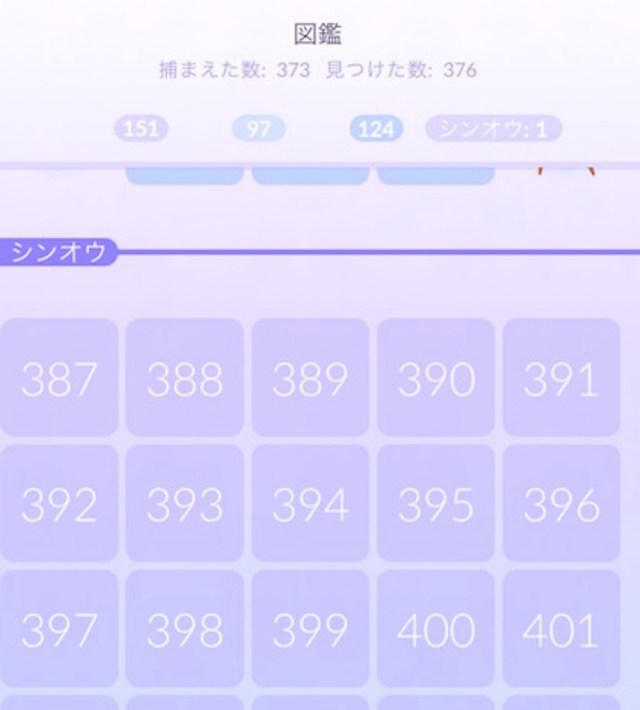Open Pokédex entry 396
640x710 pixels.
tap(561, 505)
